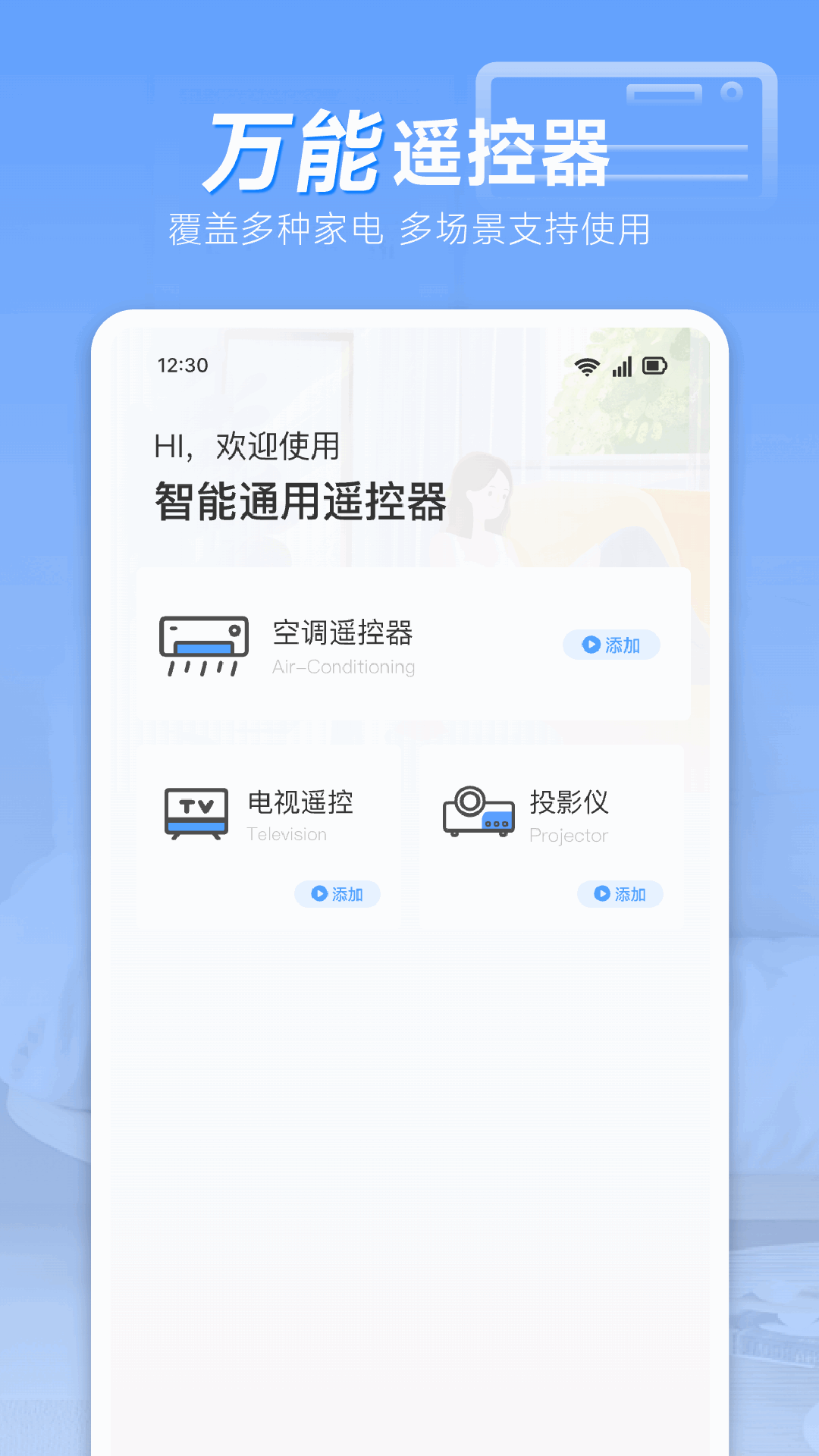Tap the signal strength icon
Image resolution: width=819 pixels, height=1456 pixels.
622,366
